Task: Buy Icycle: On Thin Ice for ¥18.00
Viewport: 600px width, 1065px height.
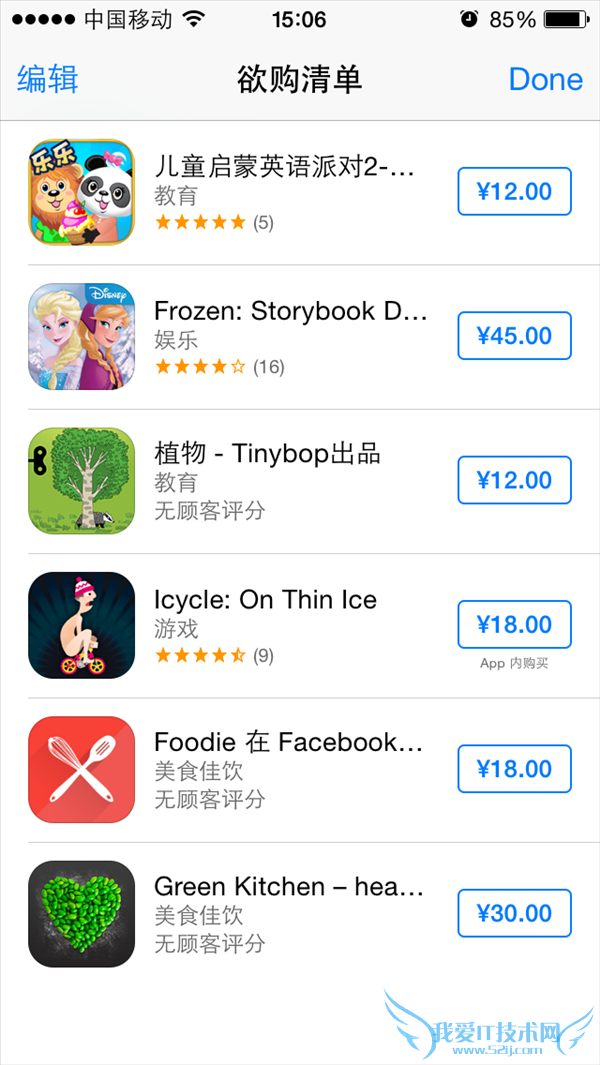Action: pos(514,625)
